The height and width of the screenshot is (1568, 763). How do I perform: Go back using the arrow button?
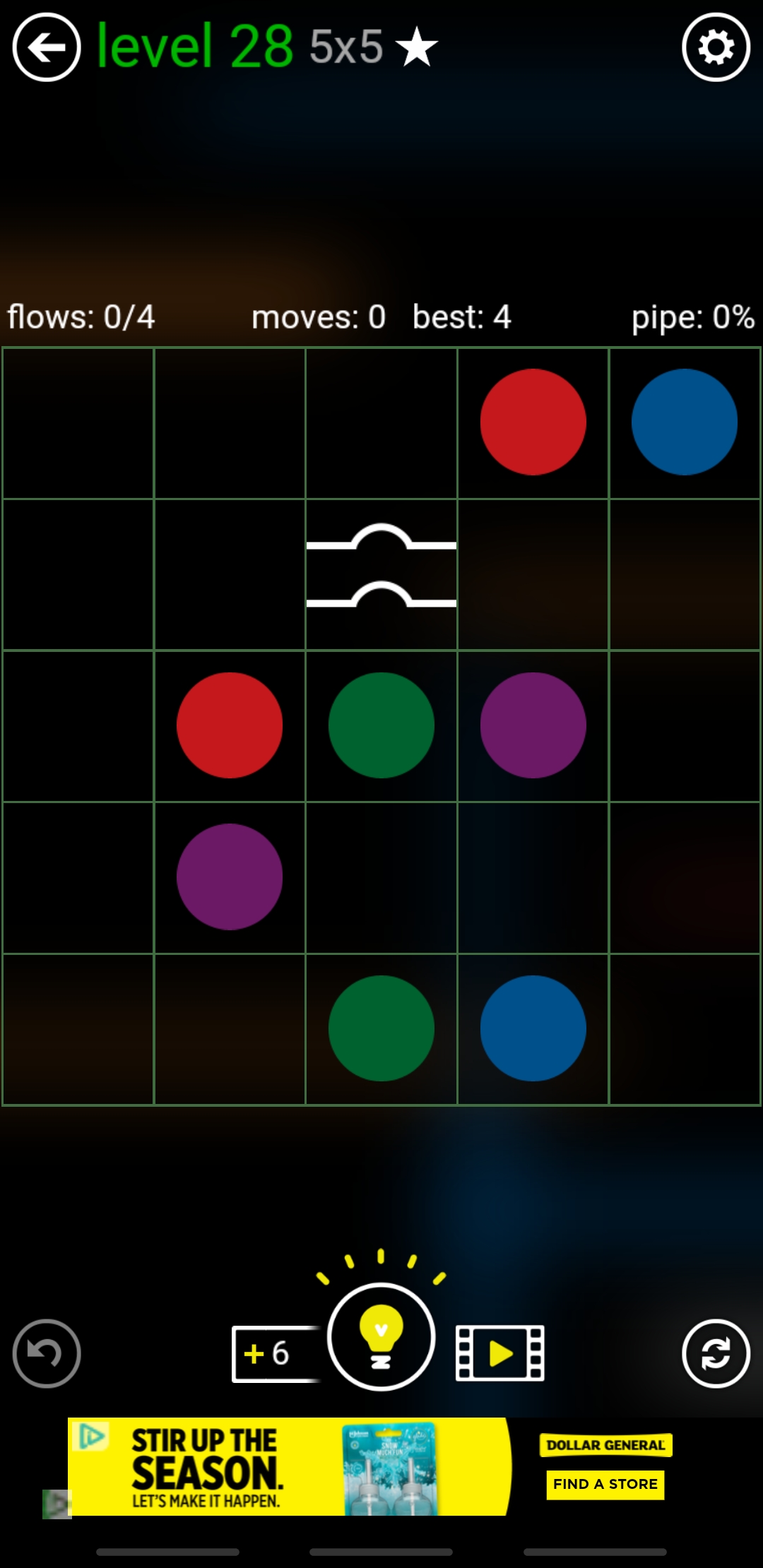point(47,47)
